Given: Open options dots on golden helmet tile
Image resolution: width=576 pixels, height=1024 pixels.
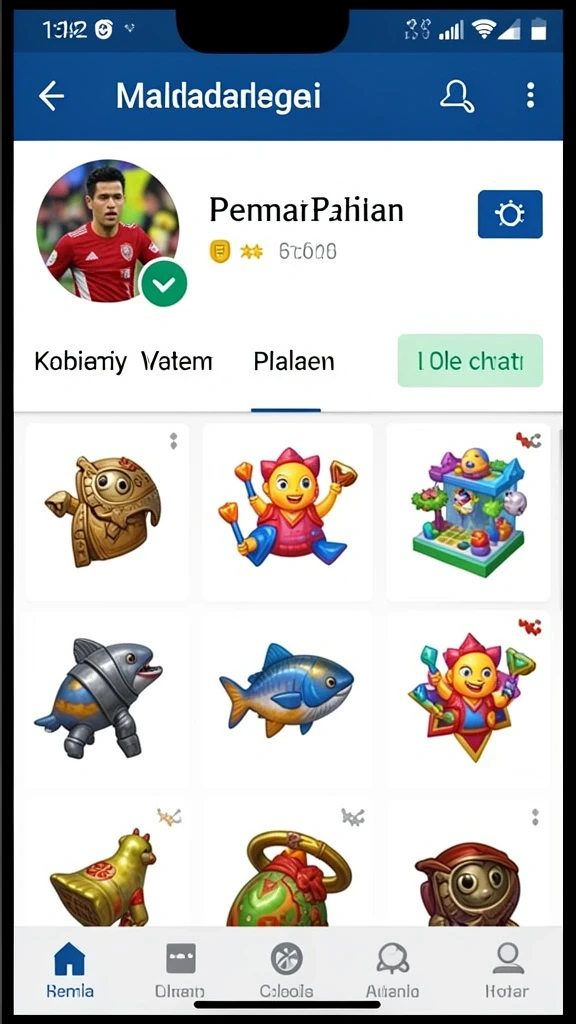Looking at the screenshot, I should click(x=173, y=441).
